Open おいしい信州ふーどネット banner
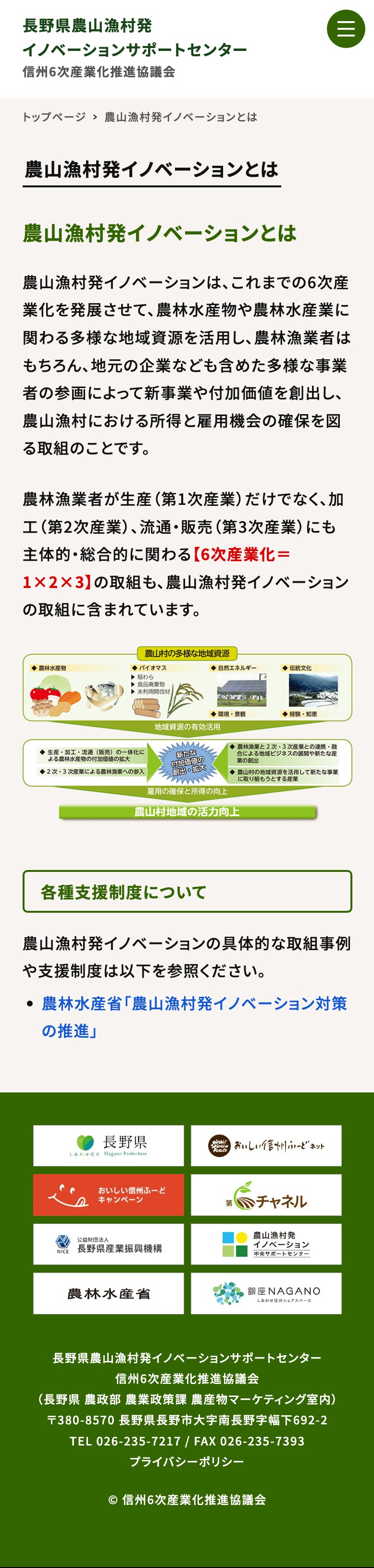The image size is (374, 1568). [x=265, y=1146]
